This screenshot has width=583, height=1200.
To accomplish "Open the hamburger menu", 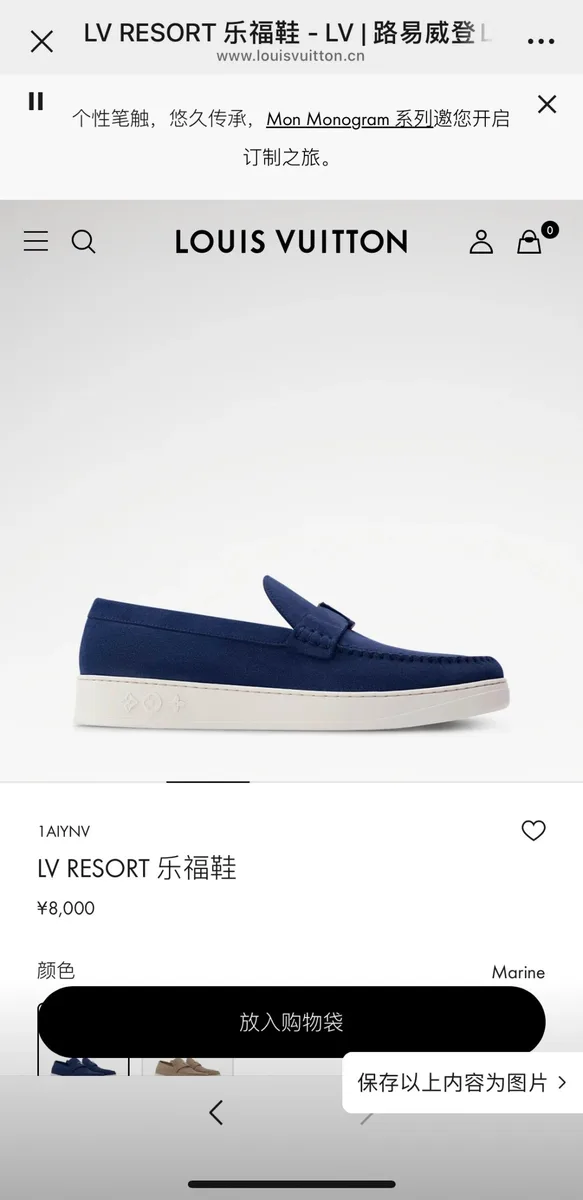I will [x=36, y=241].
